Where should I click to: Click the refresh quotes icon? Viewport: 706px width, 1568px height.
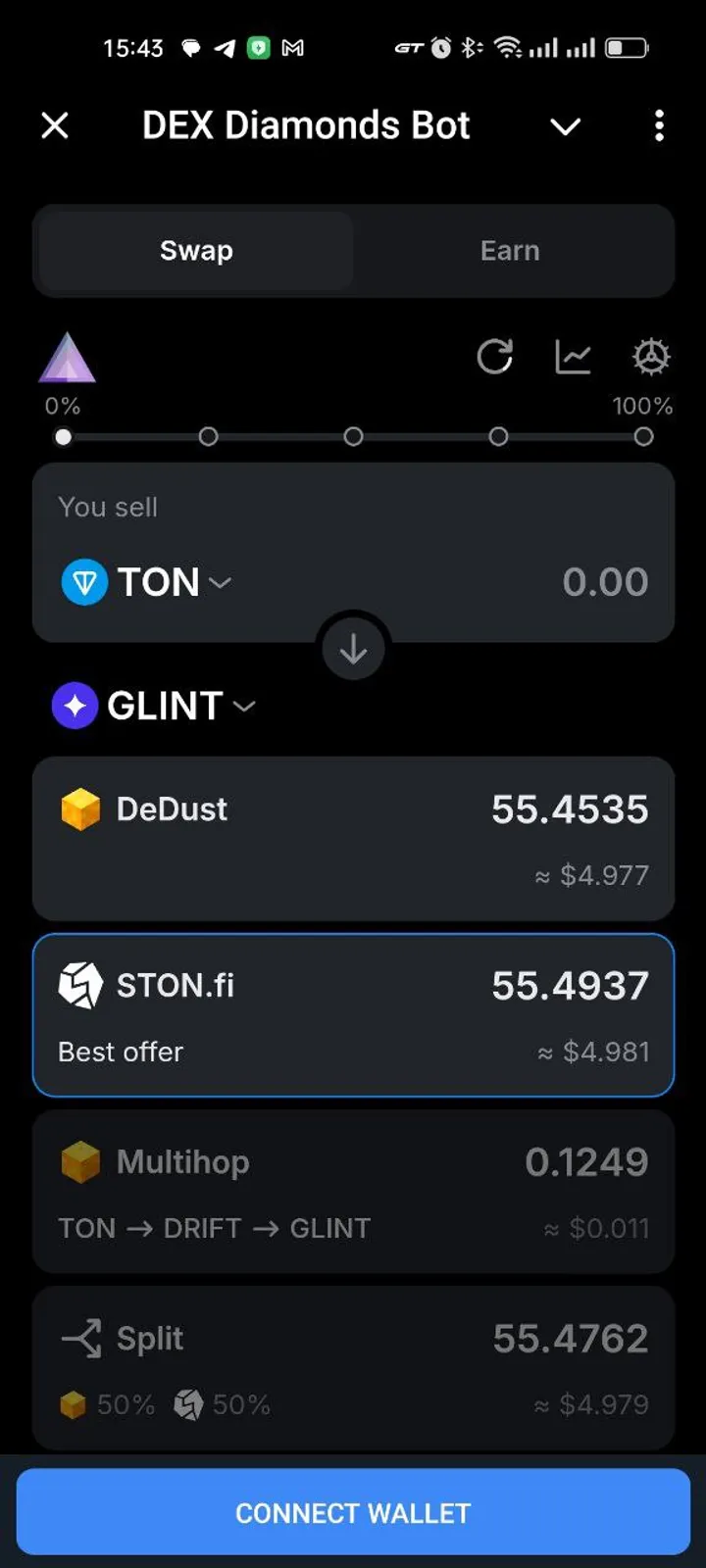click(496, 357)
